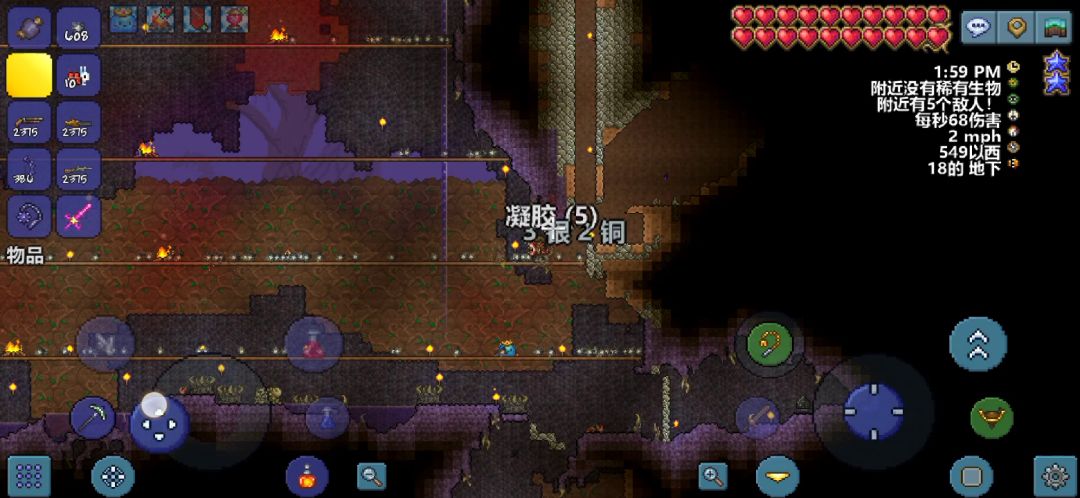Image resolution: width=1080 pixels, height=498 pixels.
Task: Toggle the smart cursor crosshair button
Action: pos(113,476)
